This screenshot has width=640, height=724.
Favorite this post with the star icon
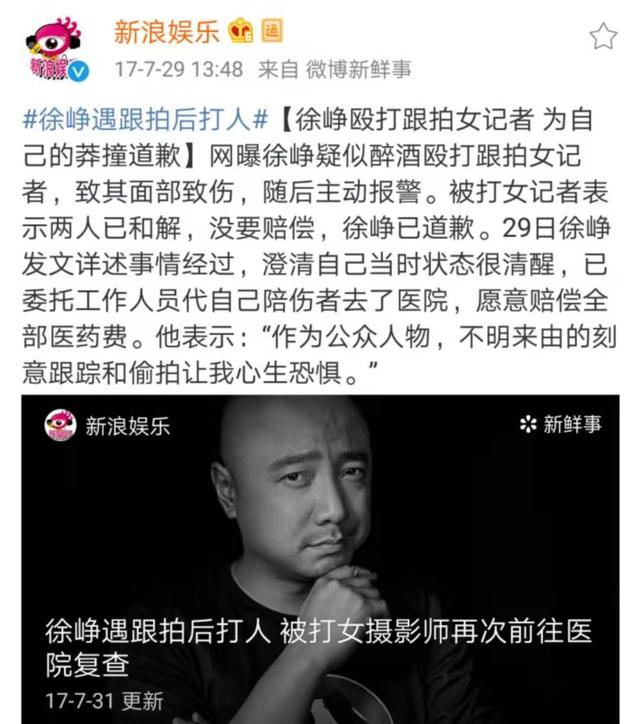coord(603,38)
